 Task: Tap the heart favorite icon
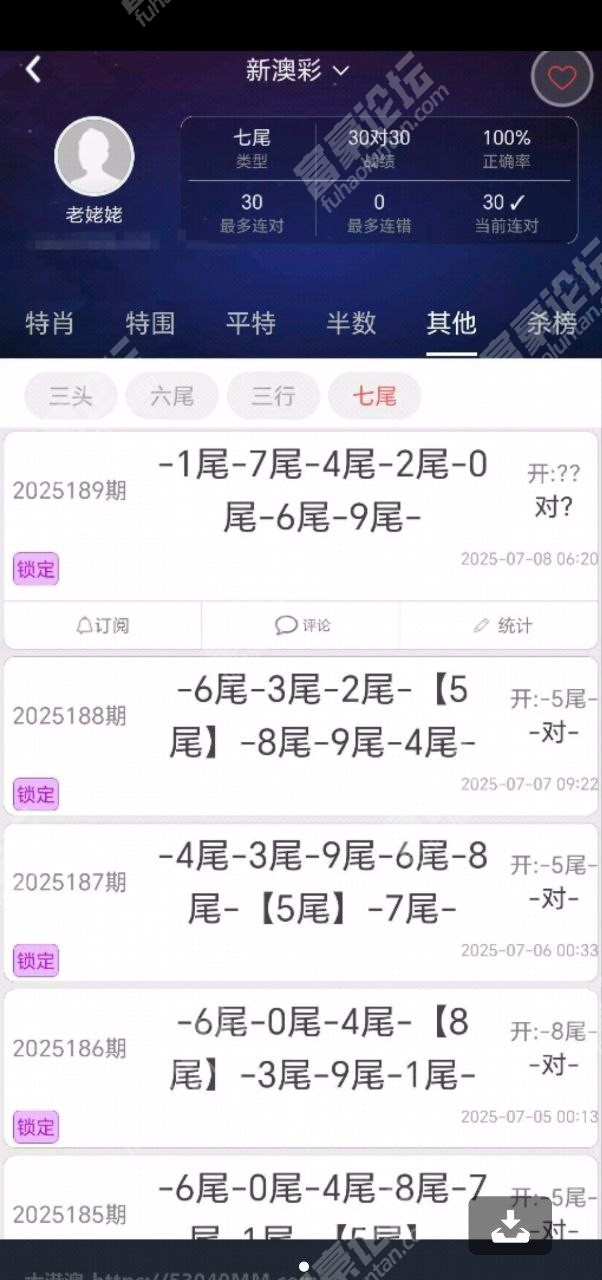click(562, 78)
